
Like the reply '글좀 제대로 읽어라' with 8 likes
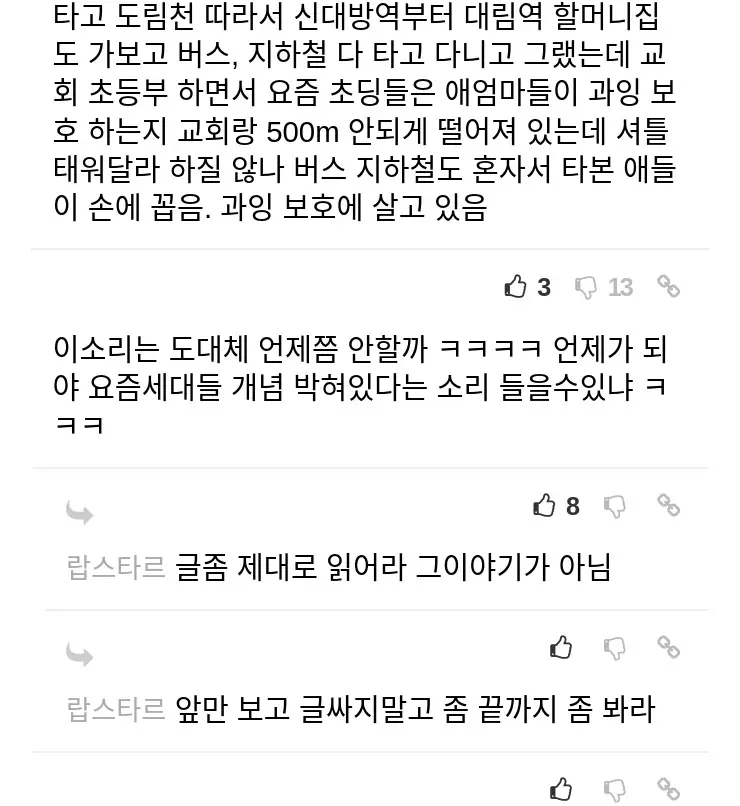pyautogui.click(x=545, y=506)
